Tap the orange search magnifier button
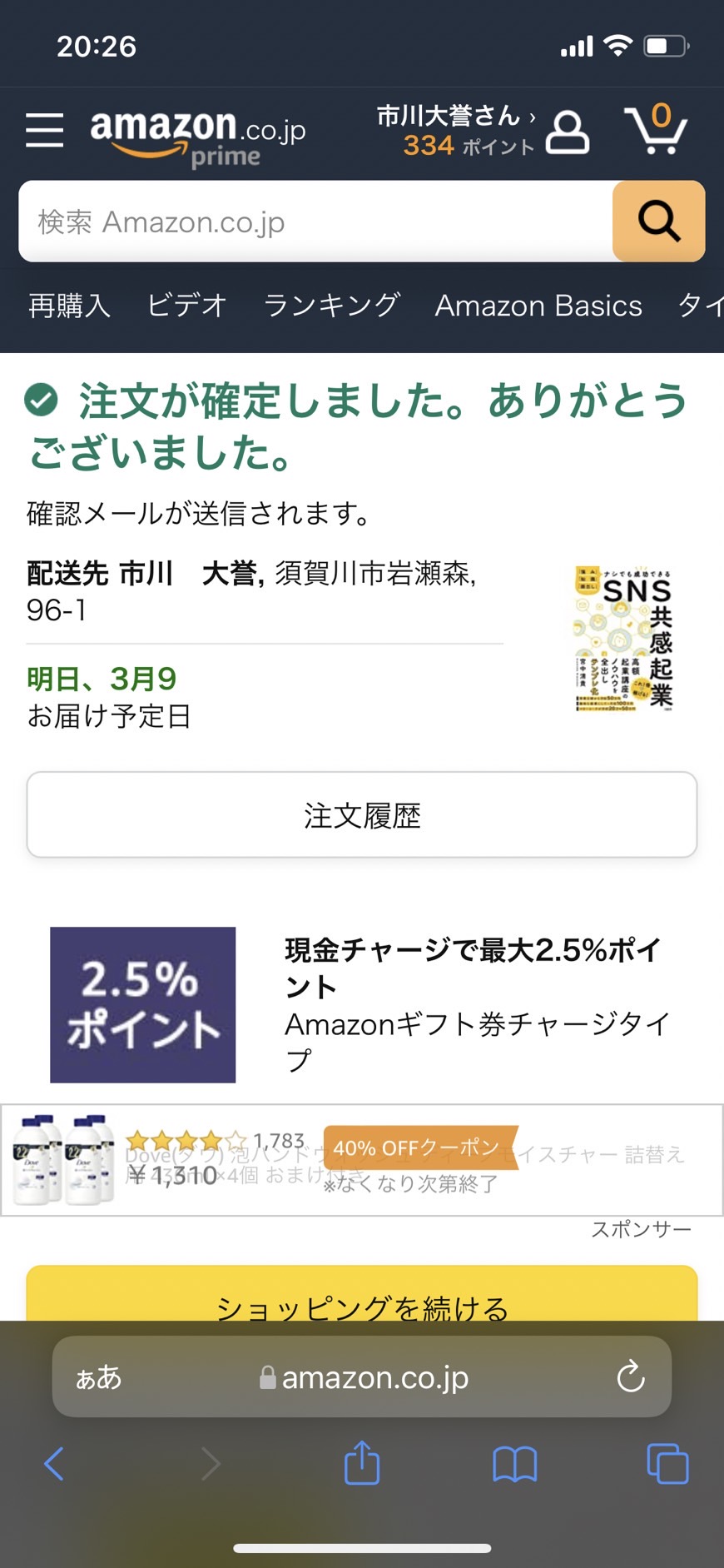724x1568 pixels. pyautogui.click(x=659, y=222)
